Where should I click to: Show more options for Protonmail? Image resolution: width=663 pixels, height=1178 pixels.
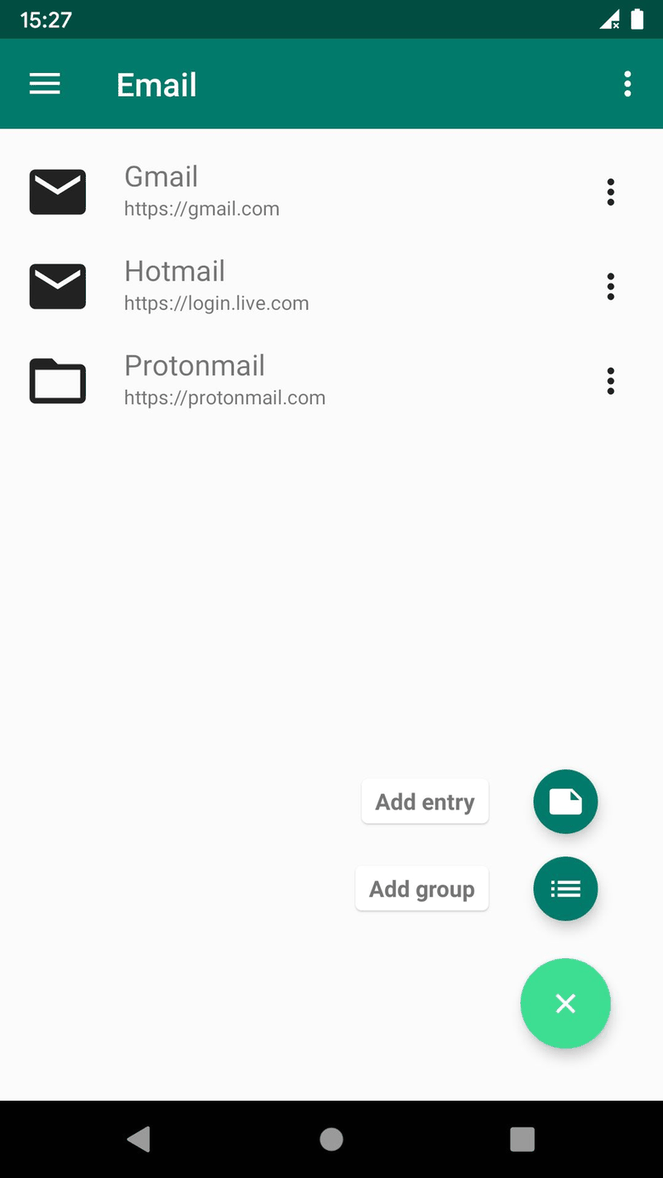(x=610, y=381)
